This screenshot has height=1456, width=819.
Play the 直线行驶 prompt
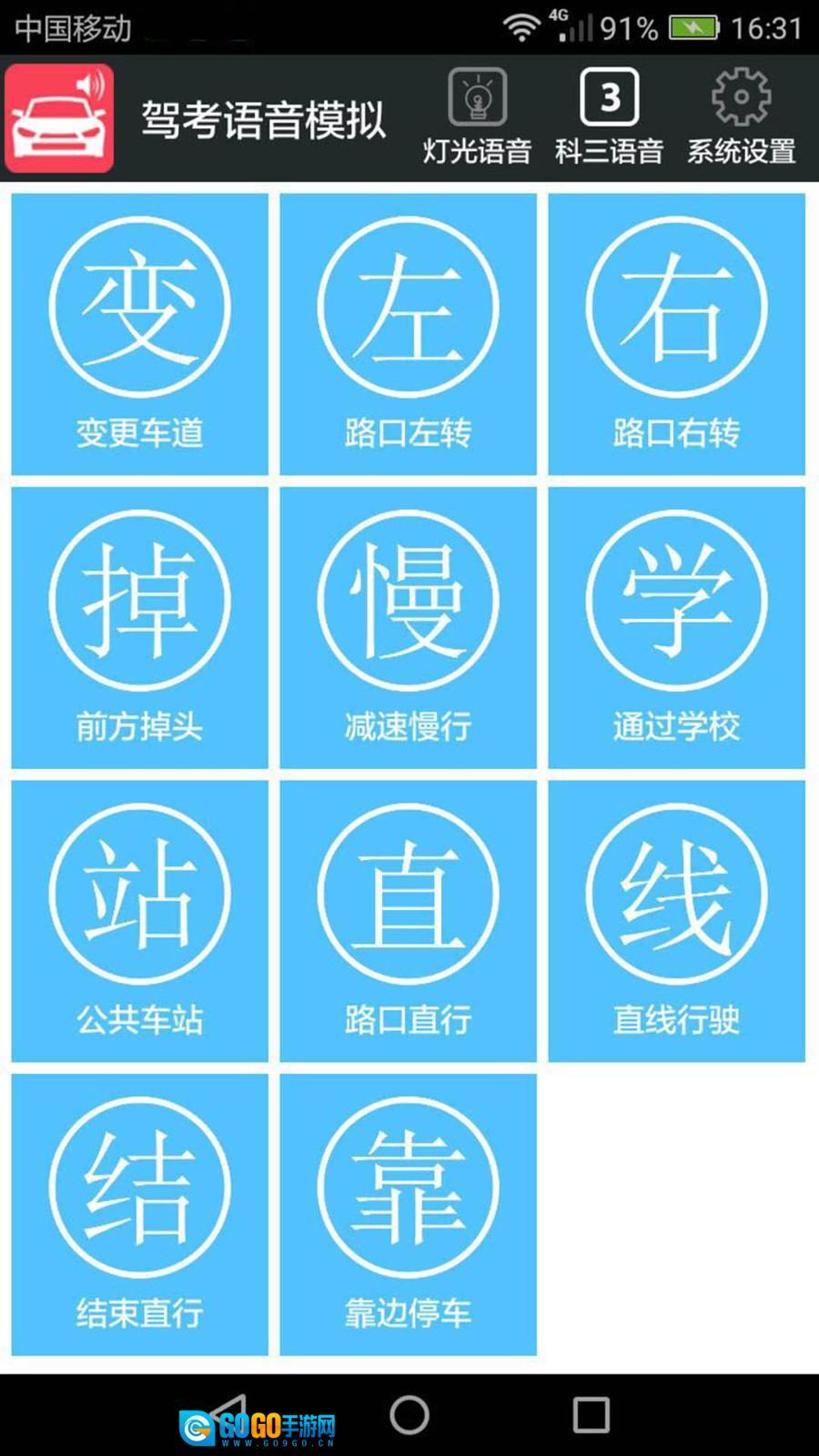click(x=676, y=920)
